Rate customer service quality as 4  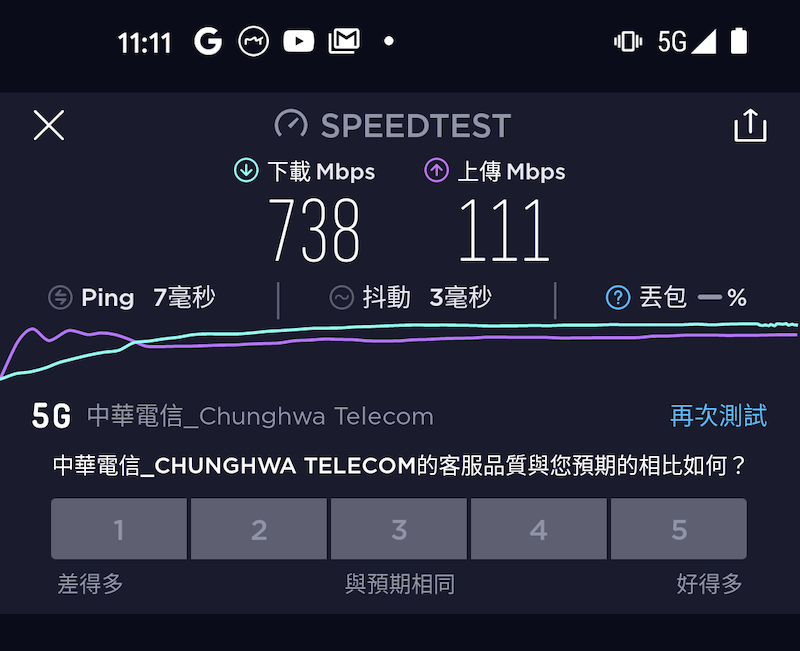pyautogui.click(x=539, y=529)
